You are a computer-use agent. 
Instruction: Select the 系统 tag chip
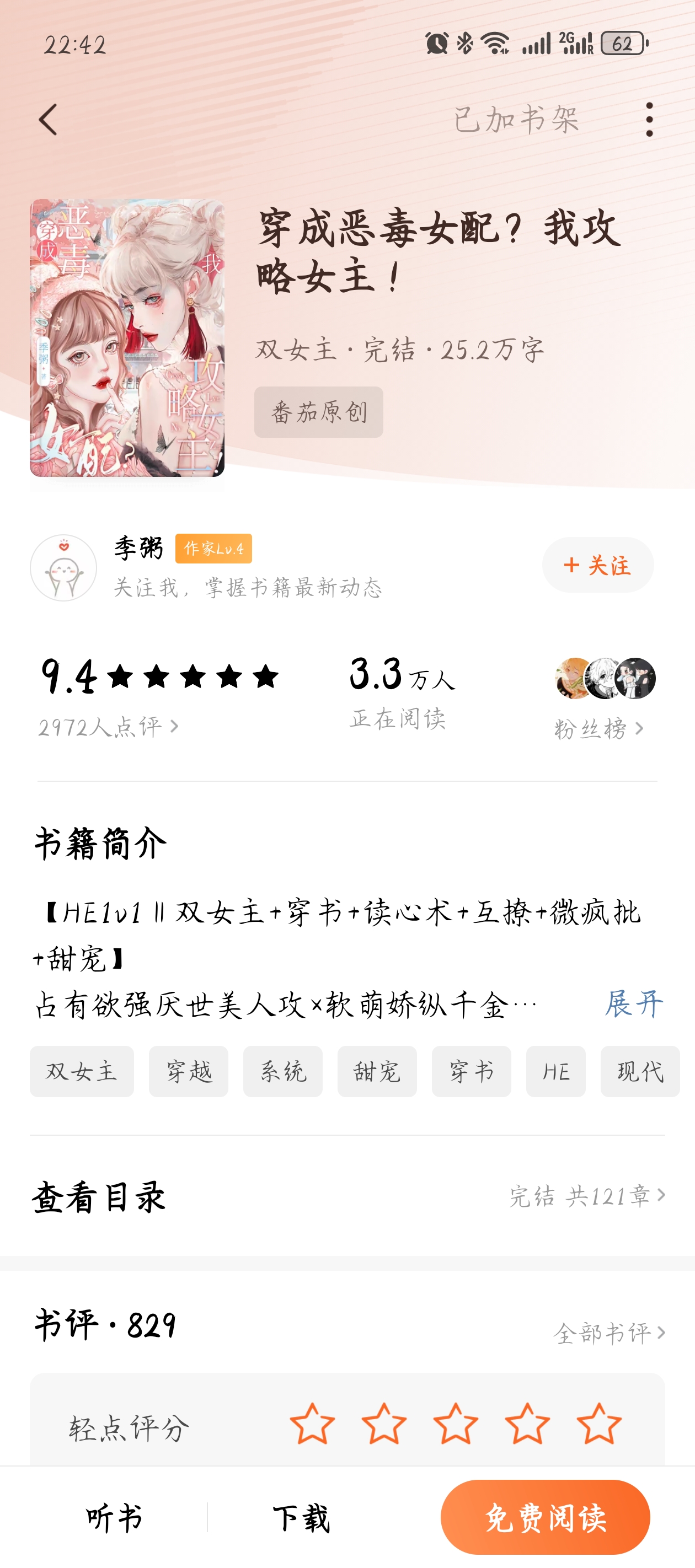point(282,1072)
